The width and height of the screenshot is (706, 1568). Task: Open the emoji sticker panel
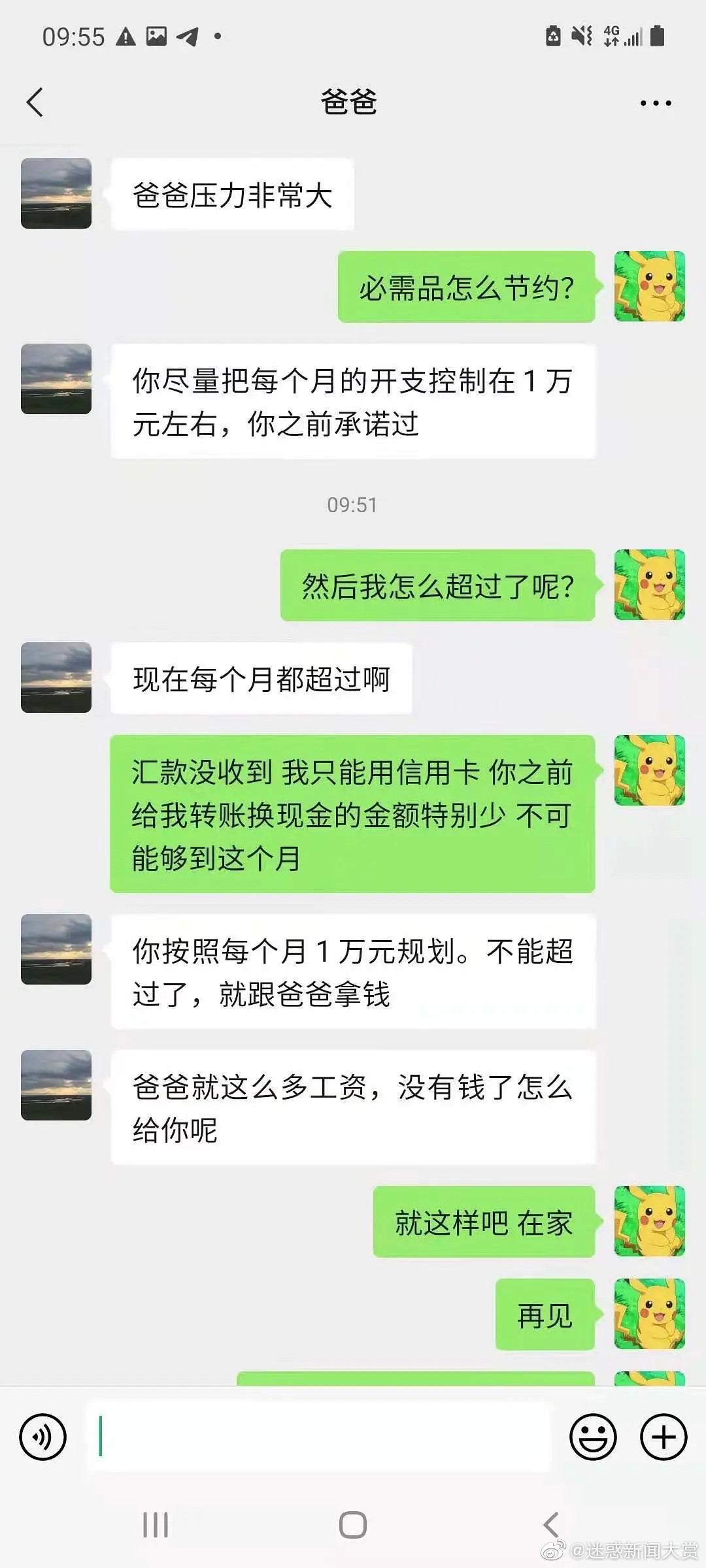(593, 1437)
